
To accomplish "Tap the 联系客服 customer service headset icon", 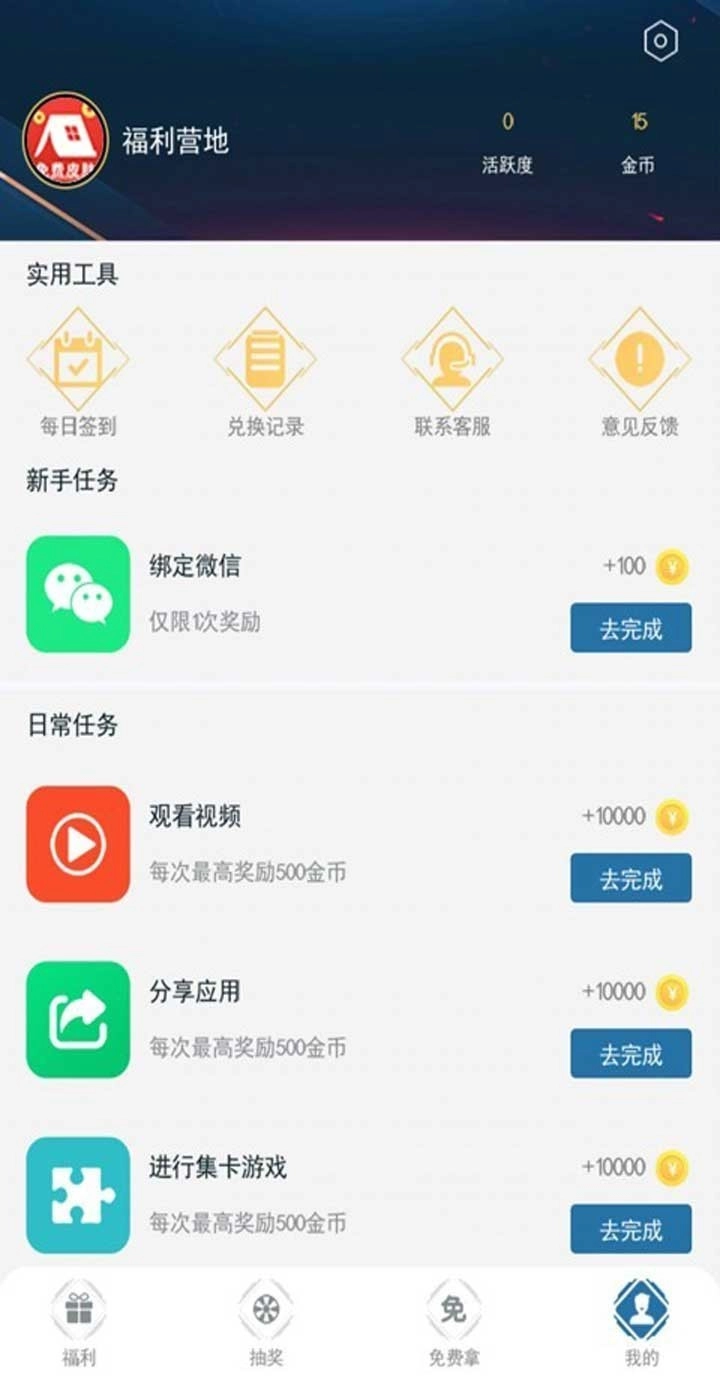I will tap(452, 360).
